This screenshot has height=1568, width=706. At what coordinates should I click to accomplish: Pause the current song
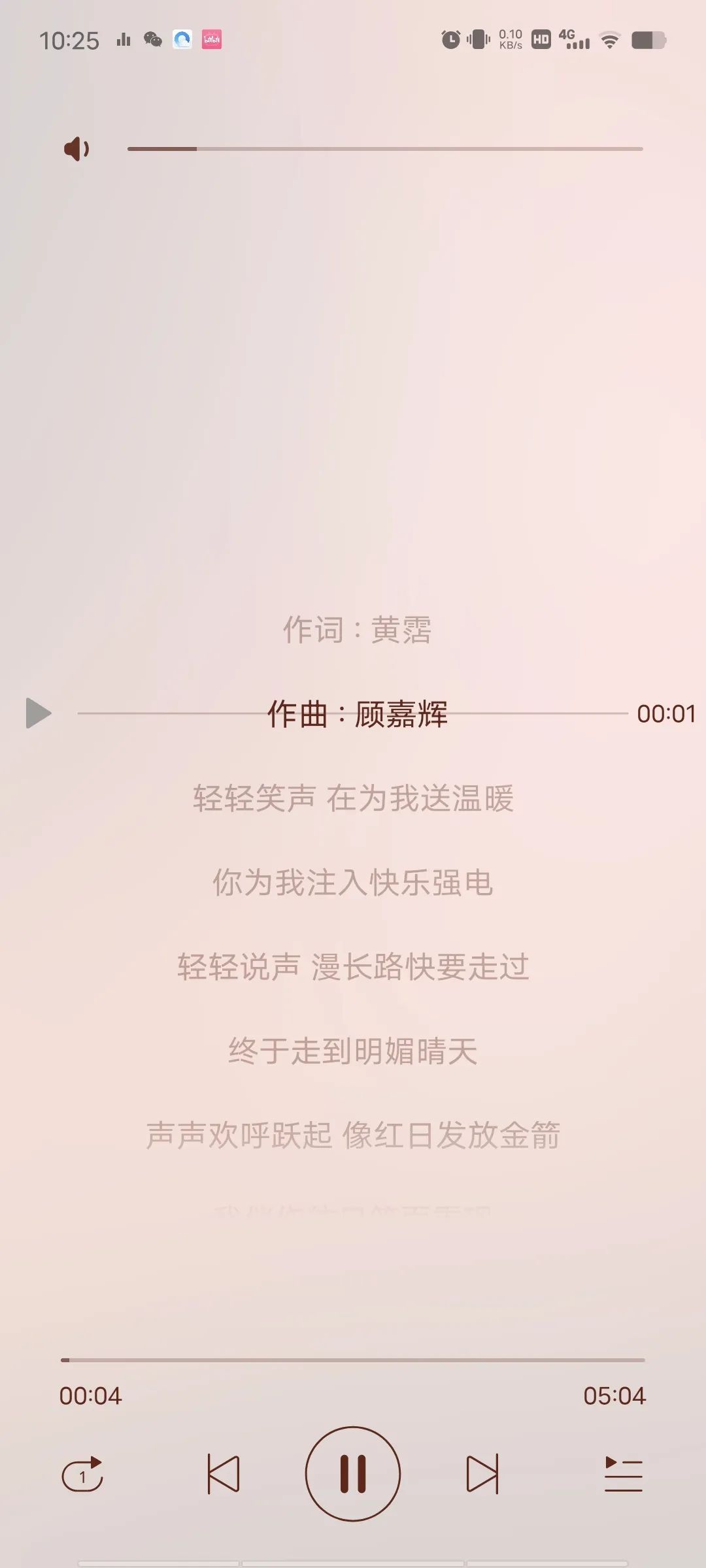click(353, 1473)
